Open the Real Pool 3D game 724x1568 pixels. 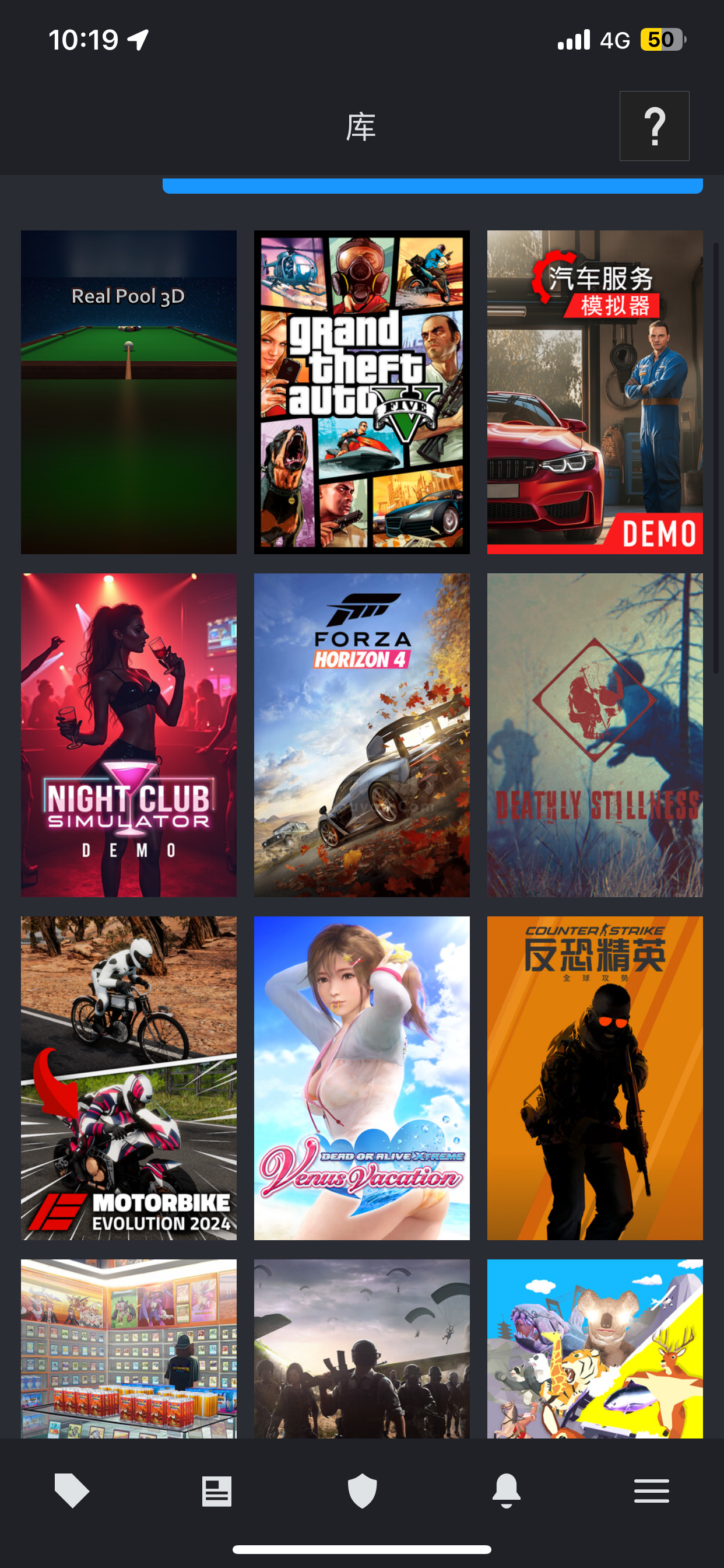click(128, 392)
